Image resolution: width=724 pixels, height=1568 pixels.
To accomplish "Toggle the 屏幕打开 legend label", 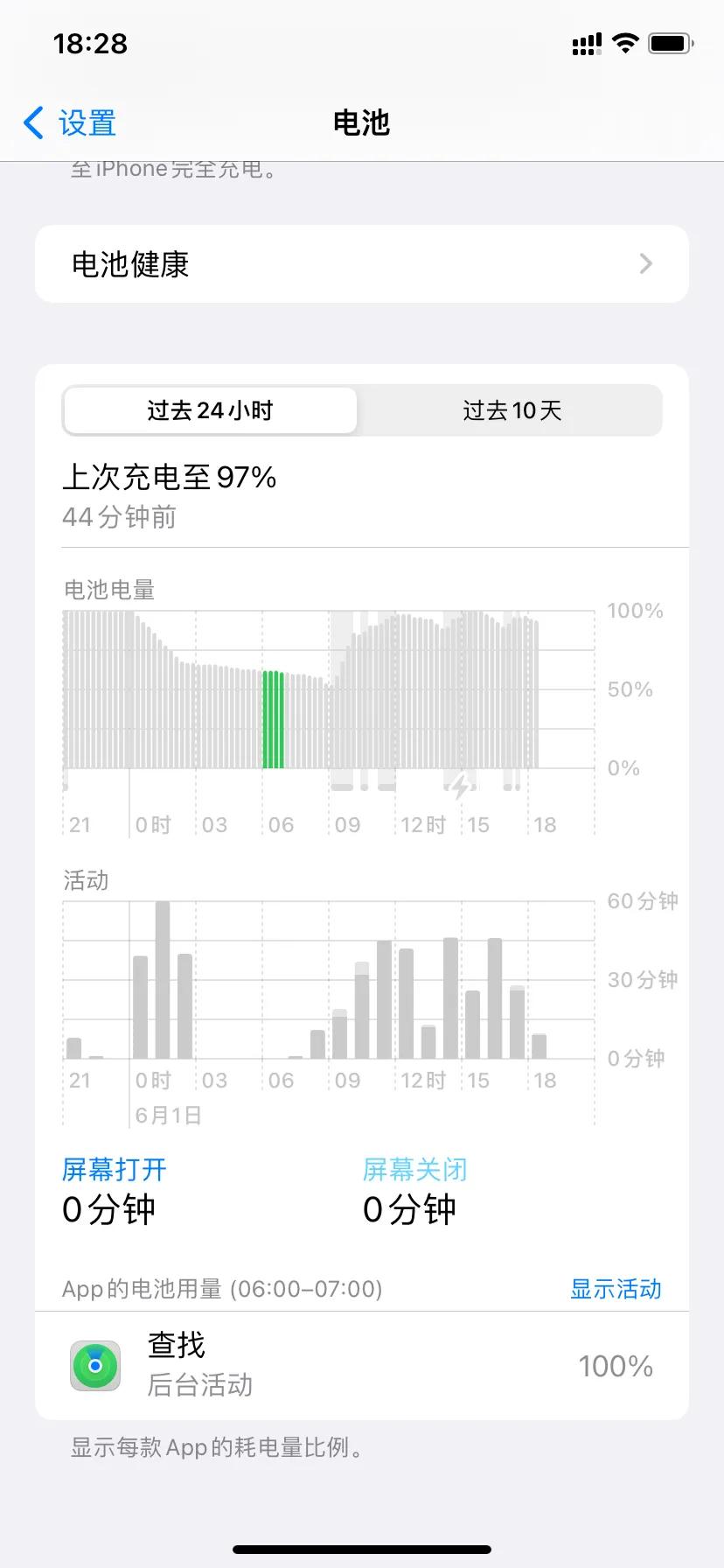I will [x=115, y=1169].
